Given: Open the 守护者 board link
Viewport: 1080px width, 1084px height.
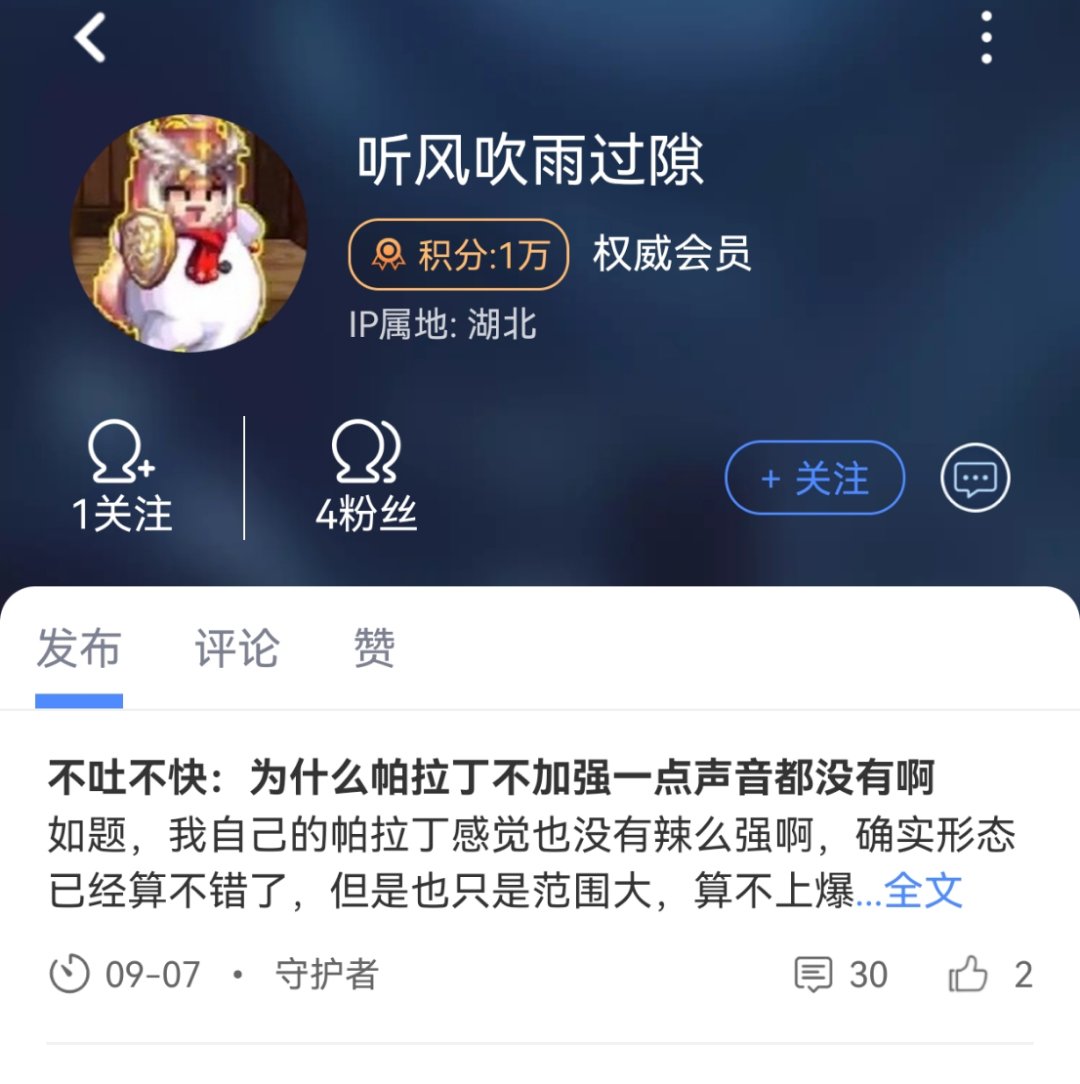Looking at the screenshot, I should 326,974.
